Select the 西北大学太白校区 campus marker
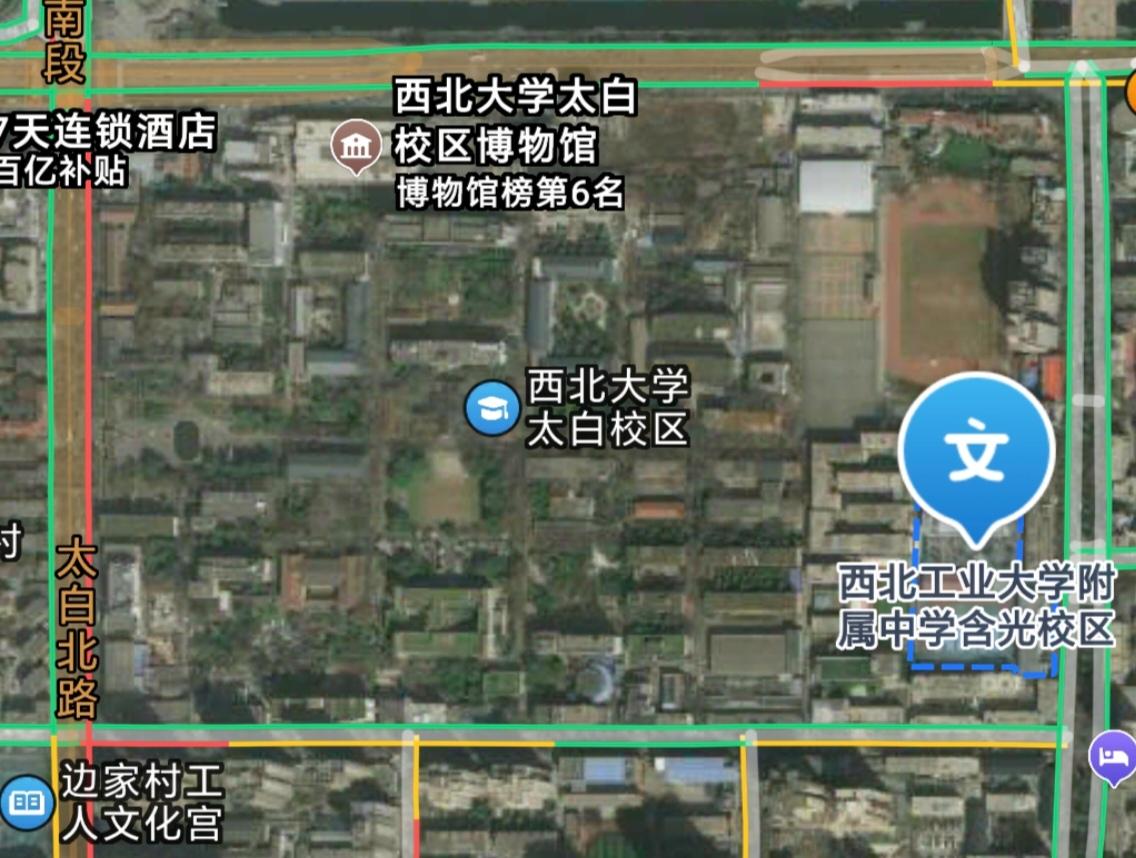The width and height of the screenshot is (1136, 858). 490,408
